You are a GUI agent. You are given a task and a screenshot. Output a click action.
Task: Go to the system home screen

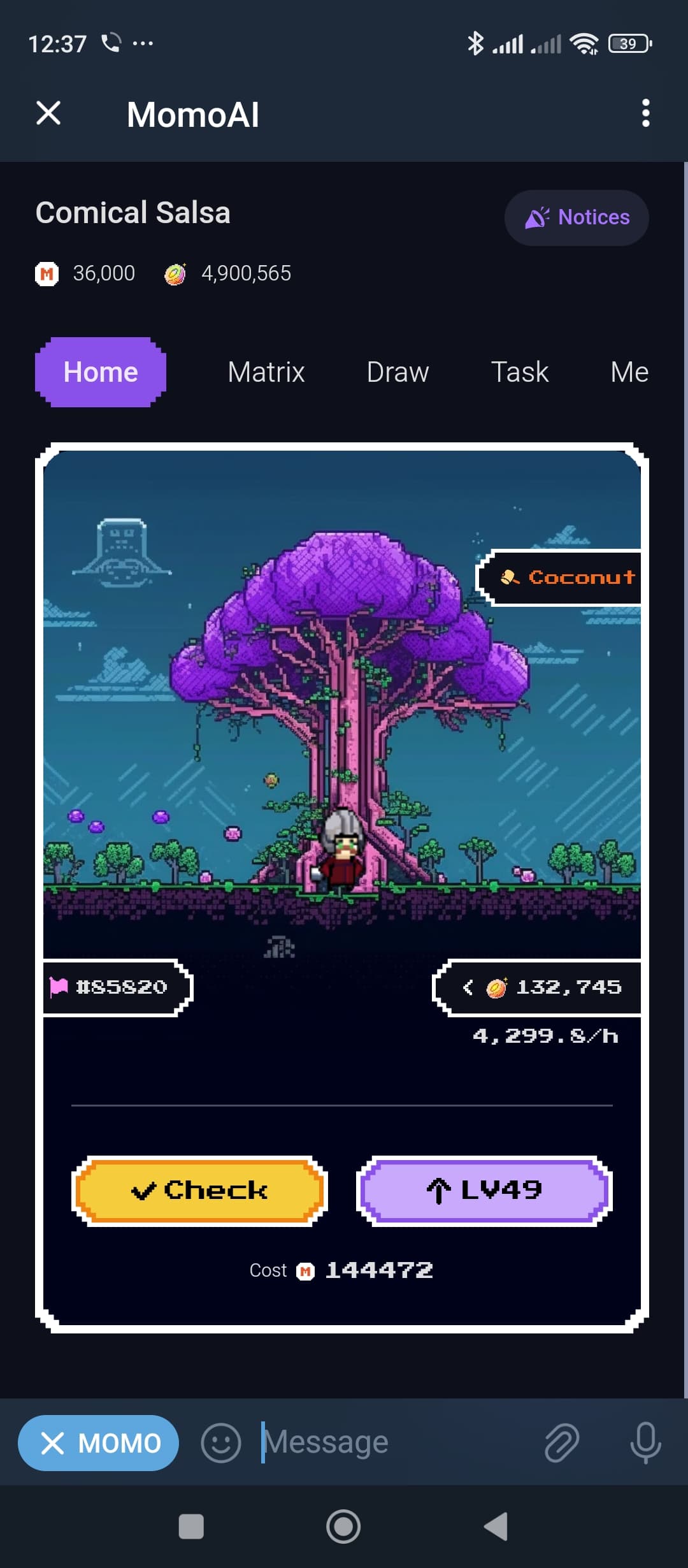[343, 1527]
